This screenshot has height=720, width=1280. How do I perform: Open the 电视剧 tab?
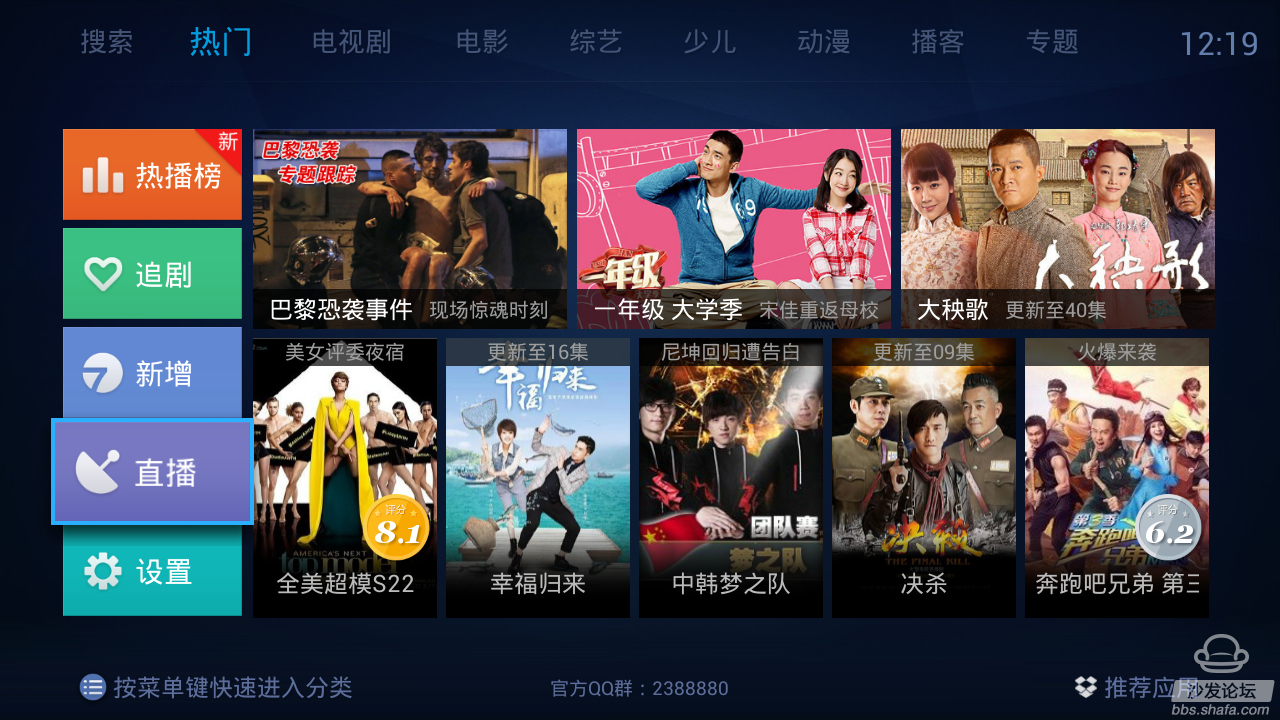(x=351, y=42)
